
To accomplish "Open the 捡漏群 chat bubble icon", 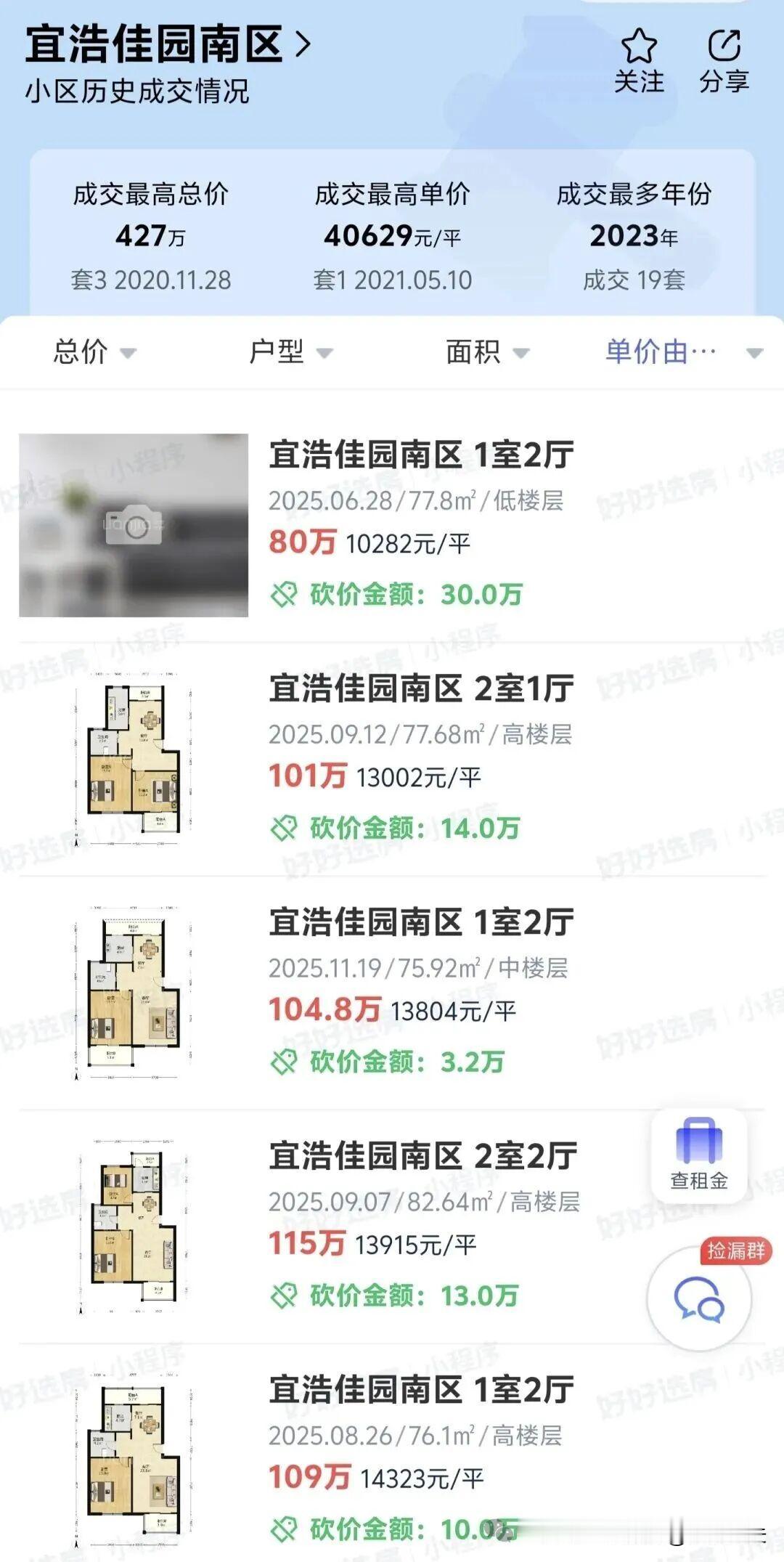I will point(701,1301).
